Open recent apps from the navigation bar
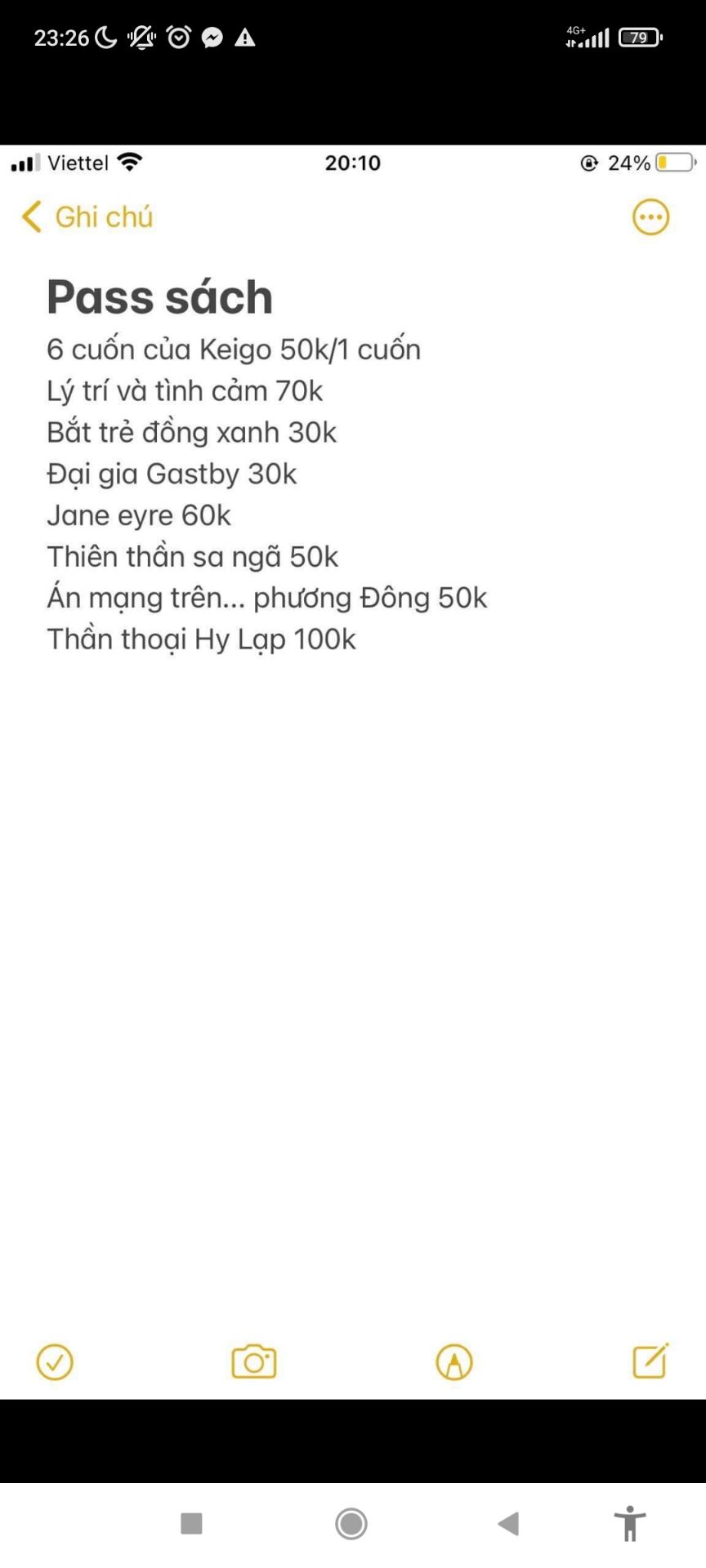The width and height of the screenshot is (706, 1568). tap(191, 1523)
